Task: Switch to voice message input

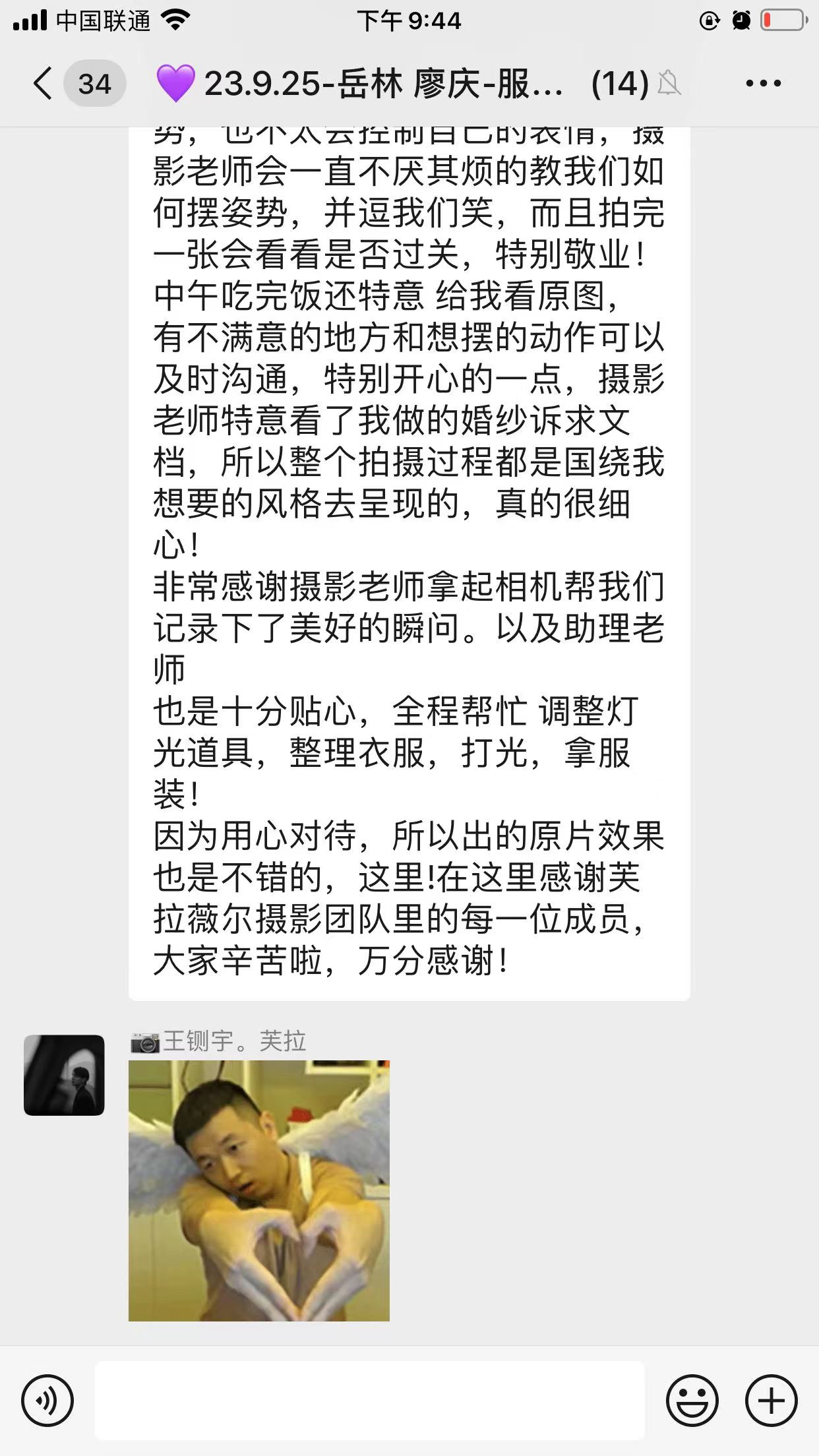Action: click(x=47, y=1401)
